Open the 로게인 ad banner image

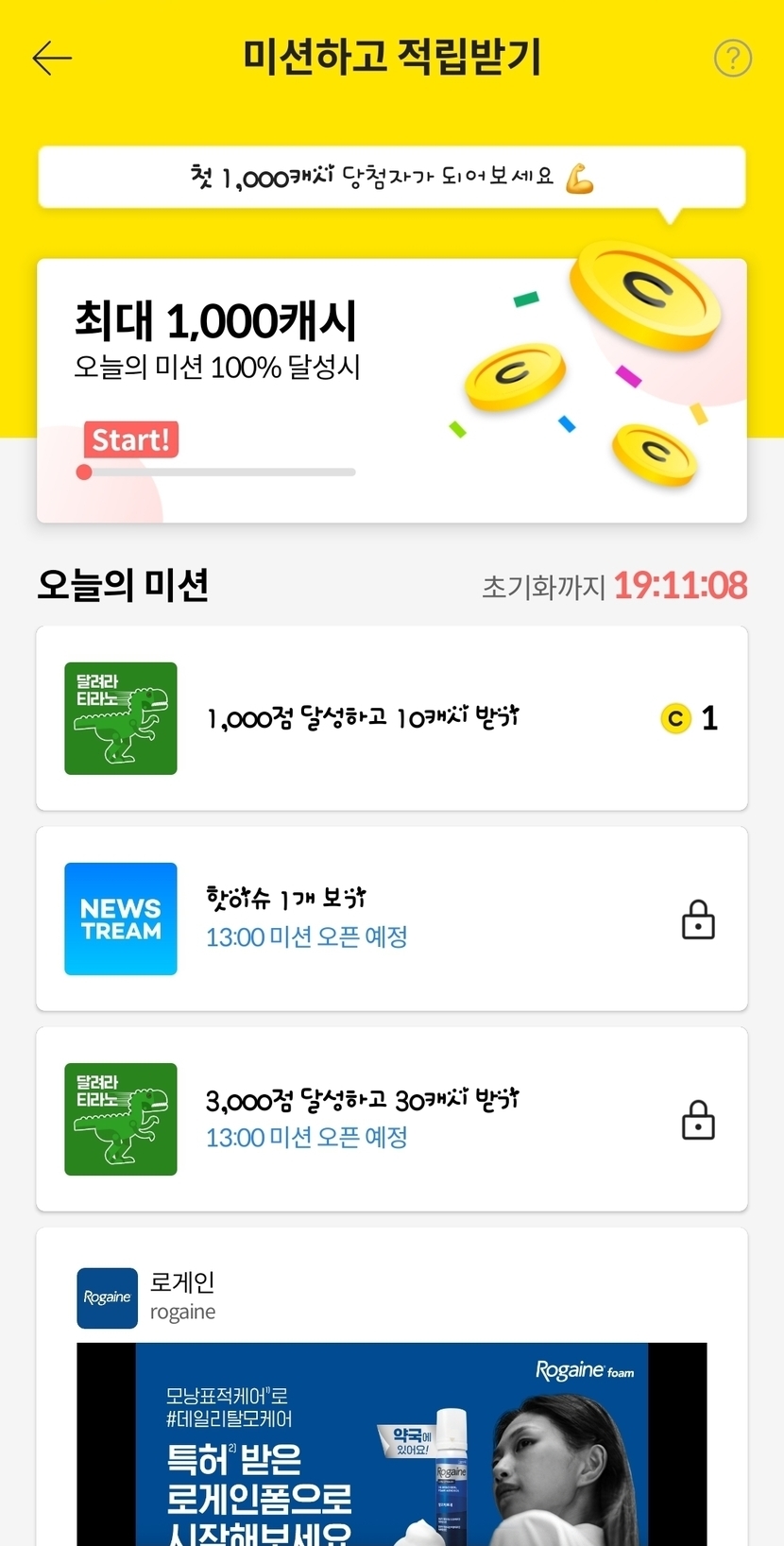391,1444
